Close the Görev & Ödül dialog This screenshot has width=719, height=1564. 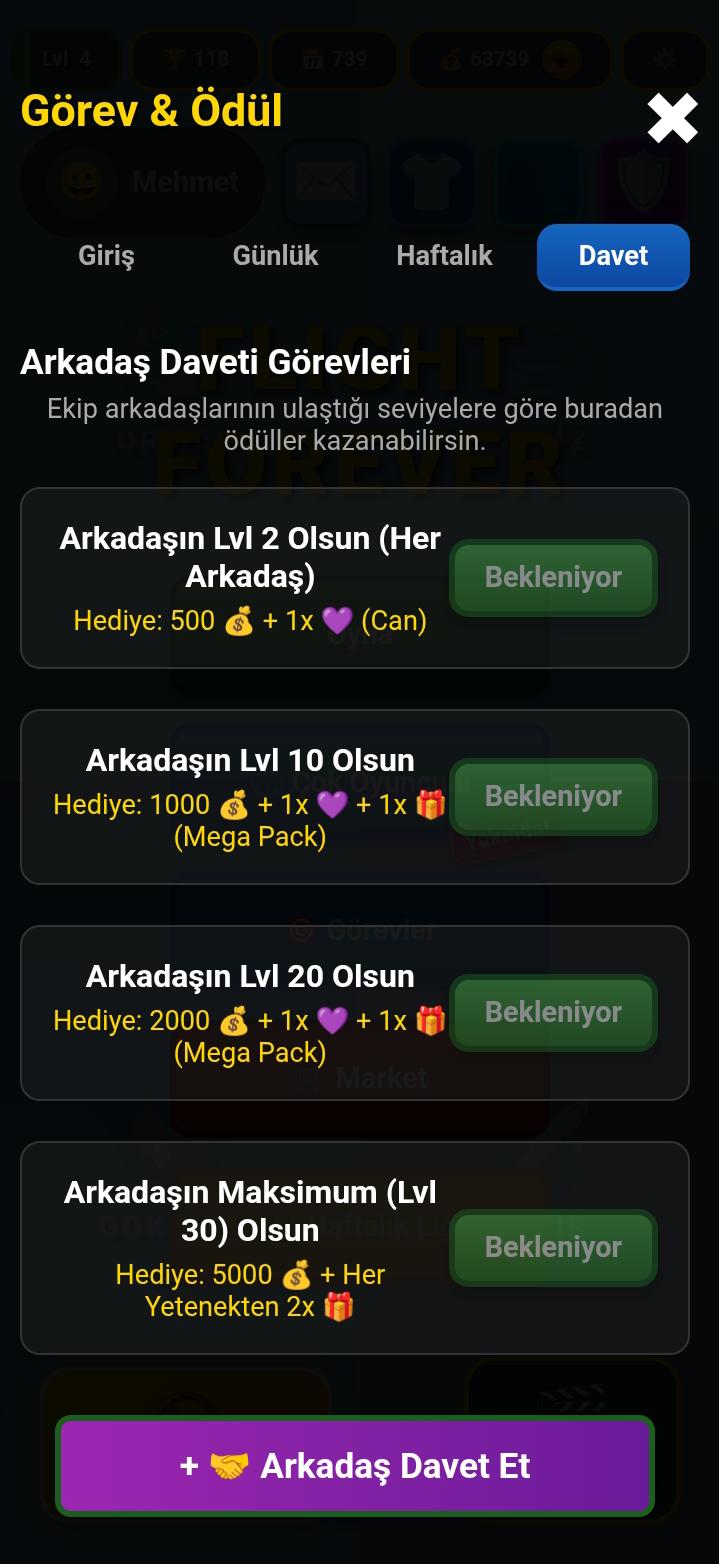[x=672, y=119]
